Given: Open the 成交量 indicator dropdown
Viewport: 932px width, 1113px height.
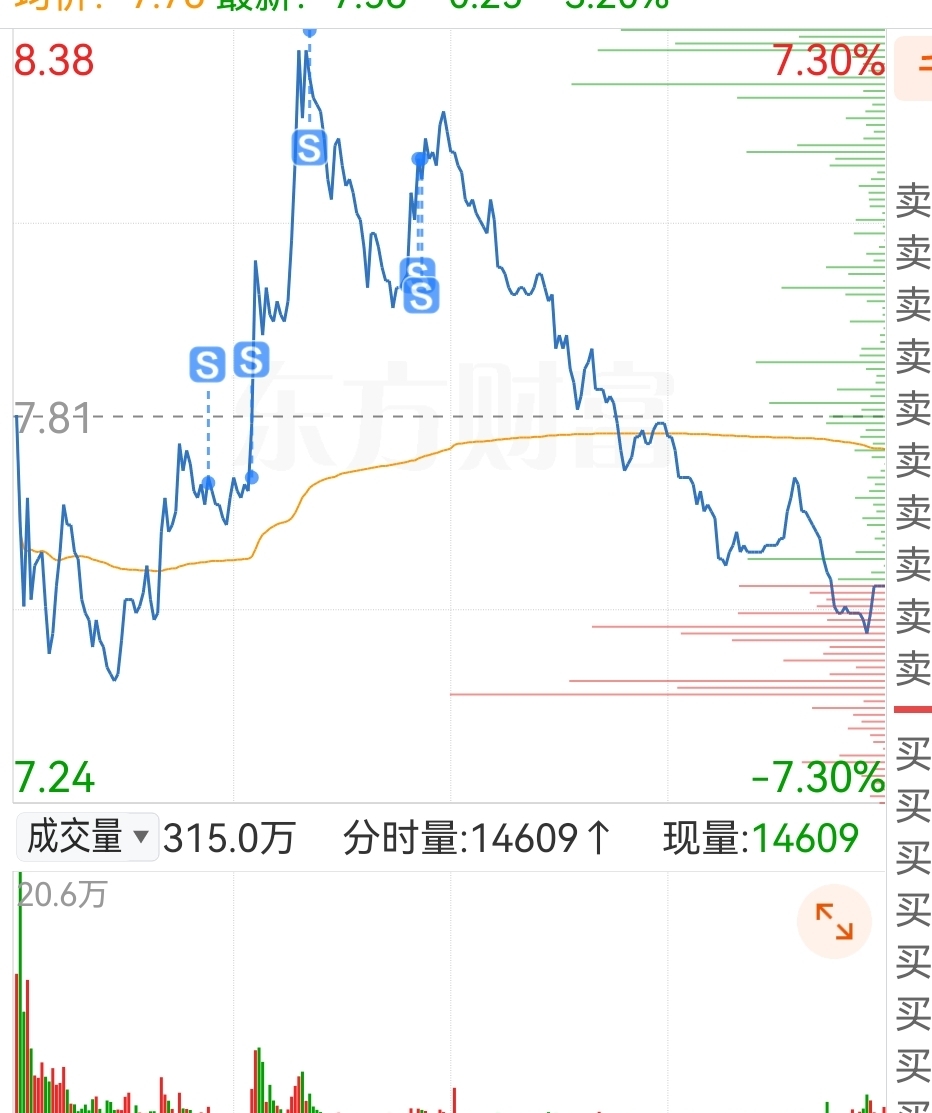Looking at the screenshot, I should pyautogui.click(x=87, y=837).
